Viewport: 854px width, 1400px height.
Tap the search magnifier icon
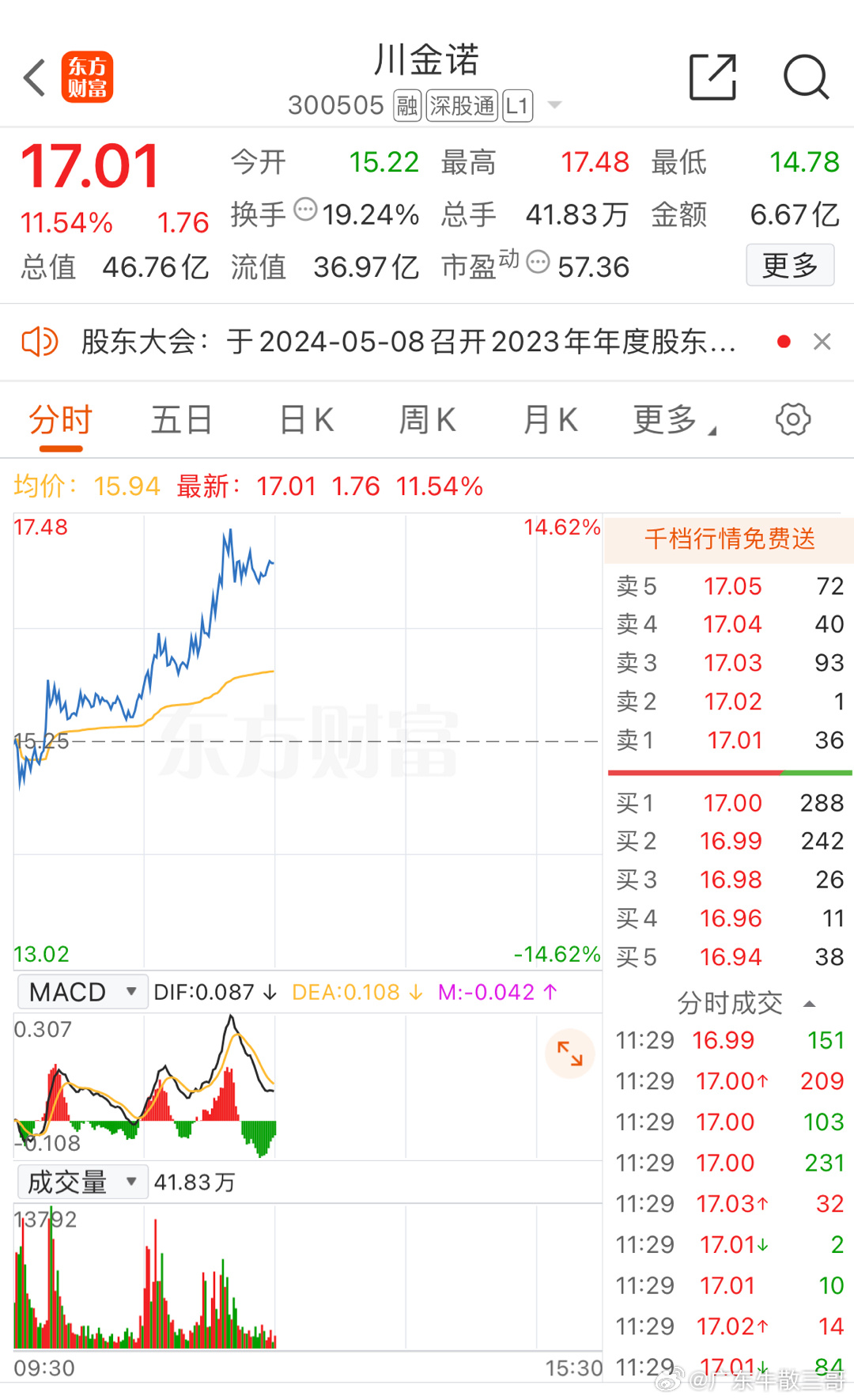(x=806, y=77)
